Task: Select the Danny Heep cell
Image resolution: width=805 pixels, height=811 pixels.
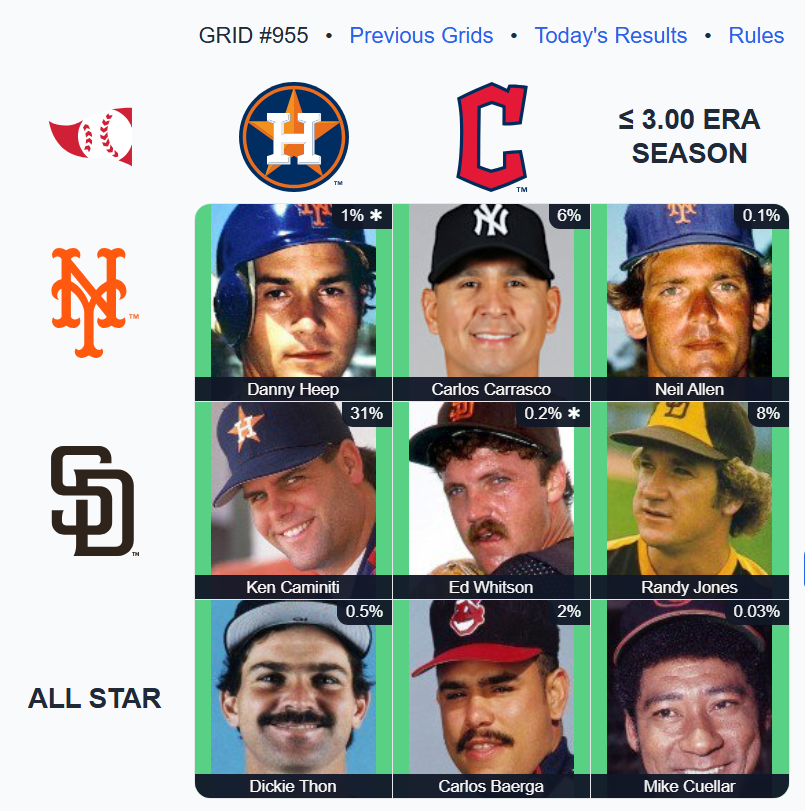Action: (x=293, y=300)
